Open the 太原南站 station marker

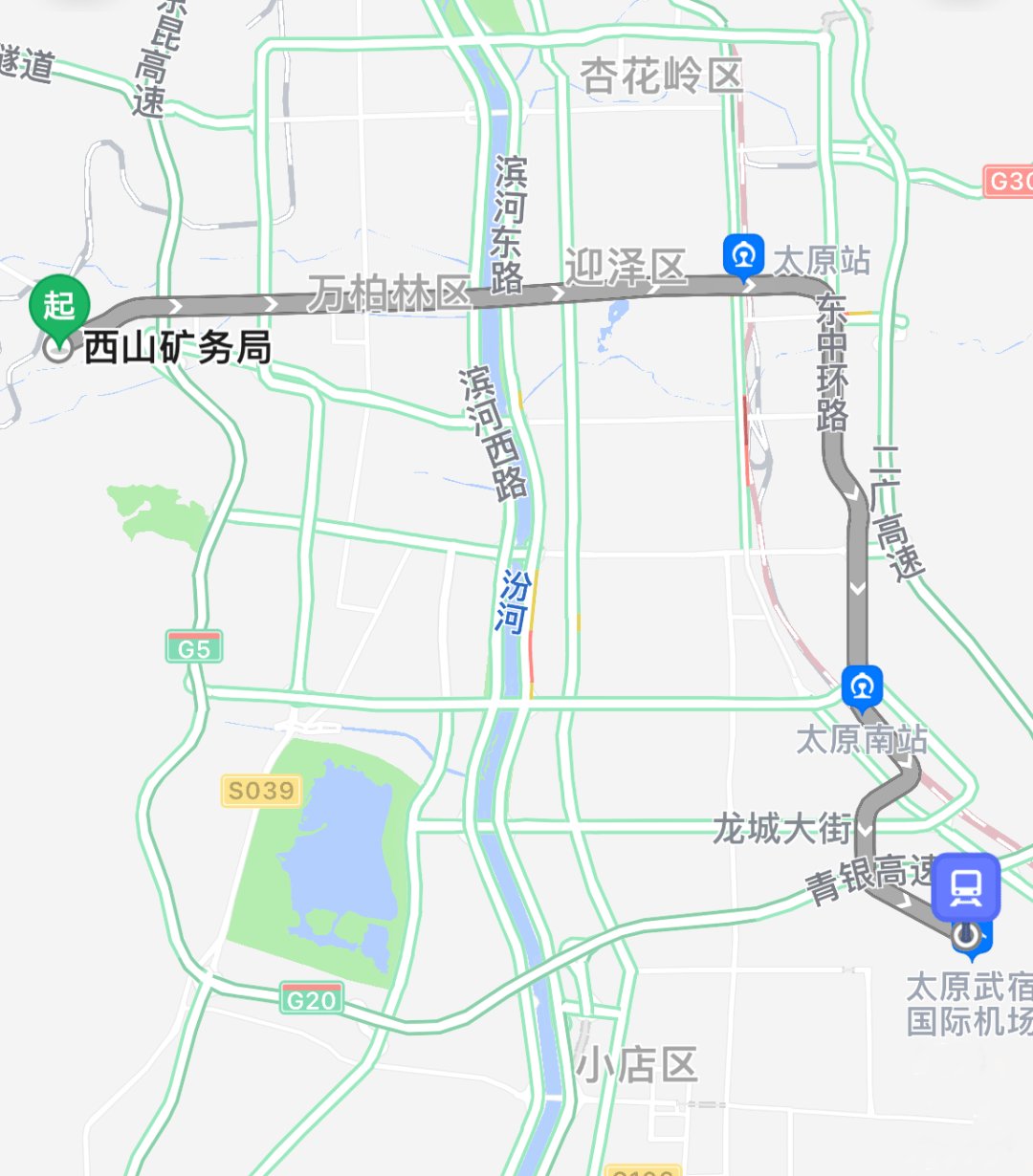[862, 687]
